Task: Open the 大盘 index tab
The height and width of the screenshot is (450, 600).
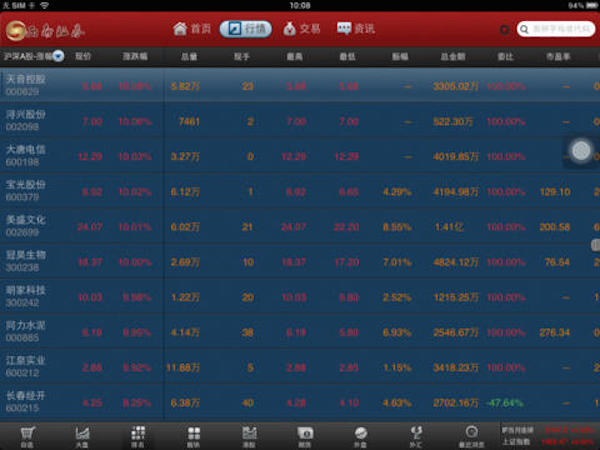Action: pyautogui.click(x=82, y=436)
